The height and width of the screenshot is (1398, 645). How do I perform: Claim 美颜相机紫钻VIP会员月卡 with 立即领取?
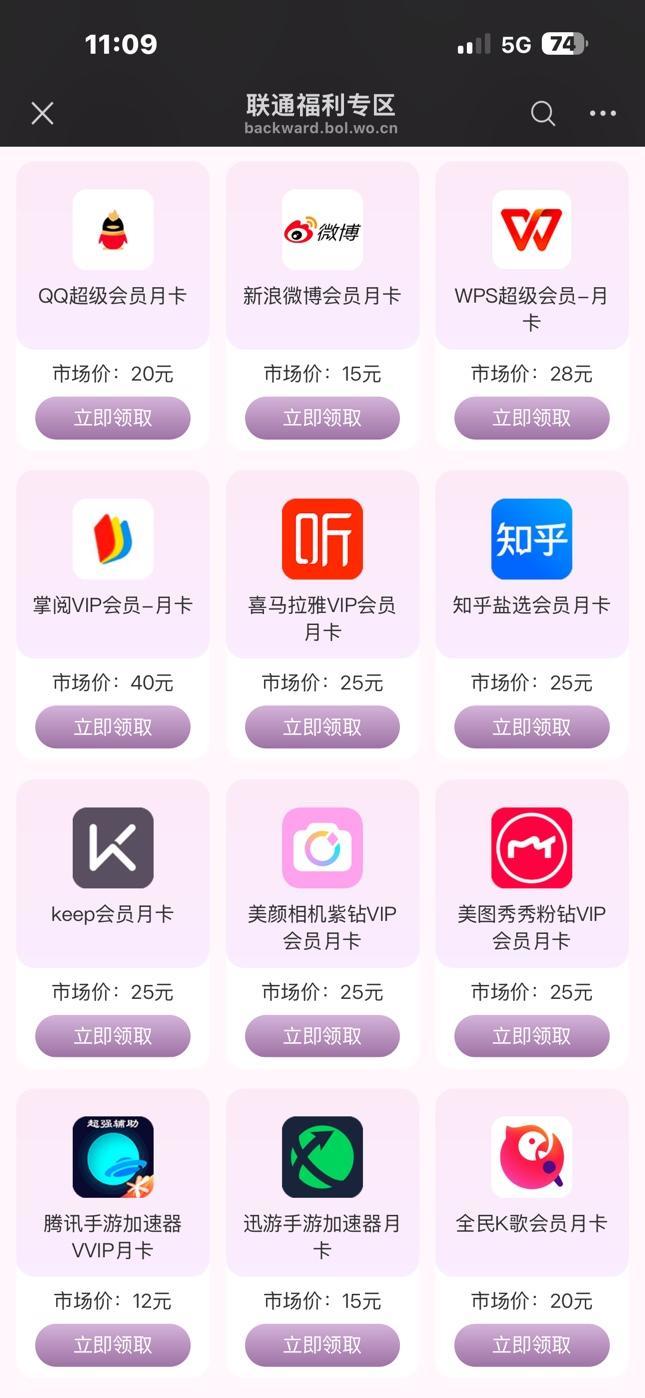coord(322,1036)
